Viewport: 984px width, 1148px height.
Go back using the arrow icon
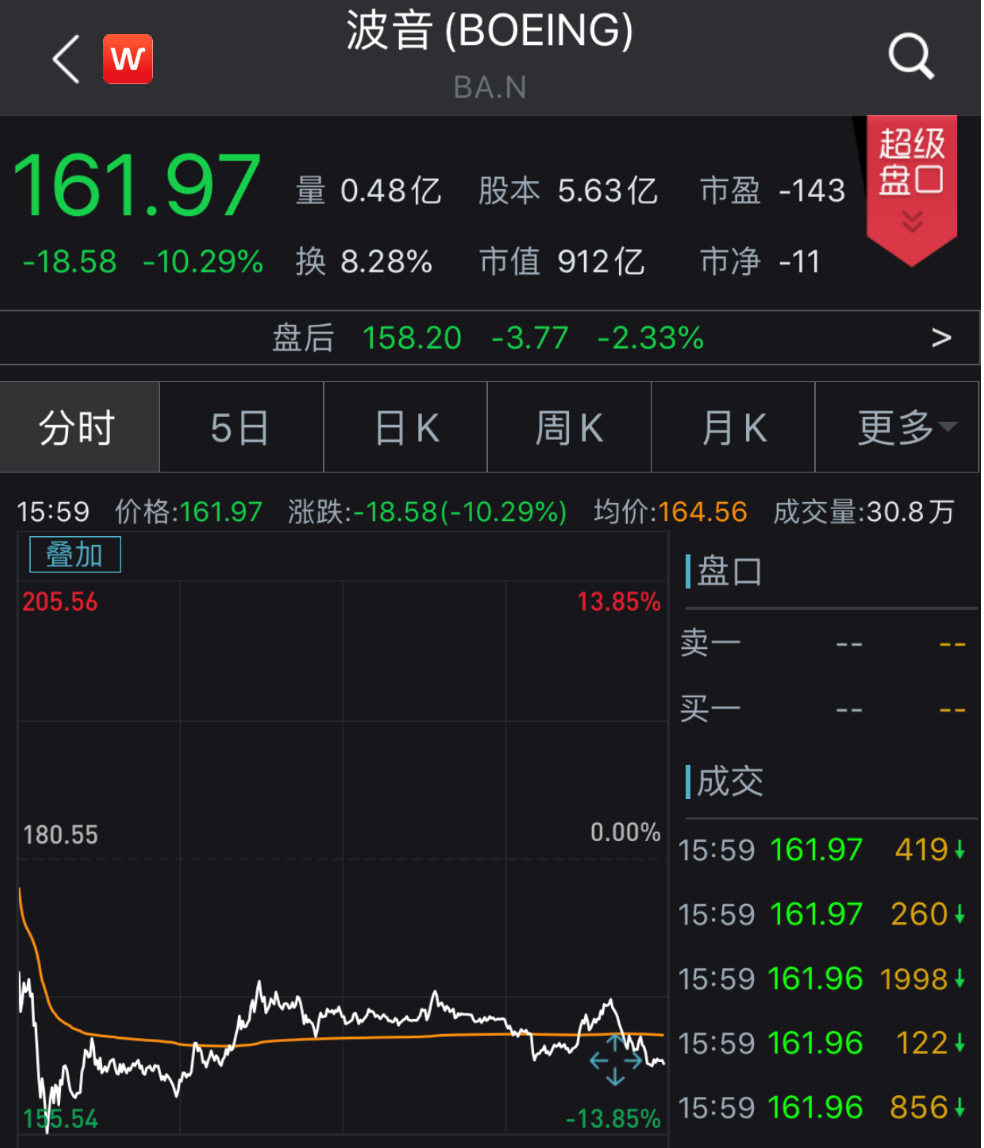pyautogui.click(x=66, y=59)
